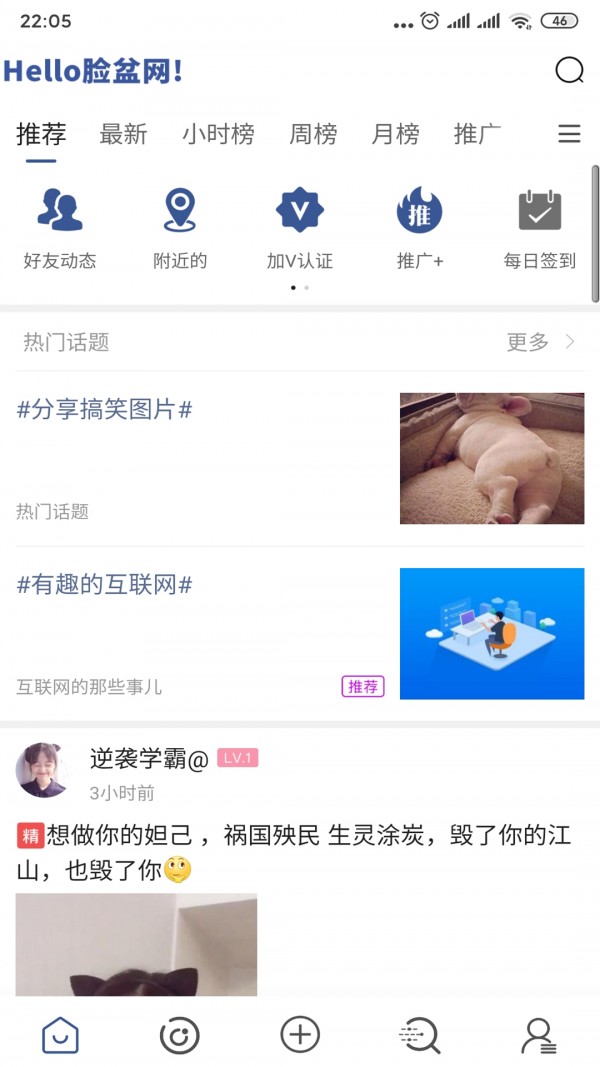Viewport: 600px width, 1067px height.
Task: Open the discover search tab in bottom bar
Action: pyautogui.click(x=419, y=1035)
